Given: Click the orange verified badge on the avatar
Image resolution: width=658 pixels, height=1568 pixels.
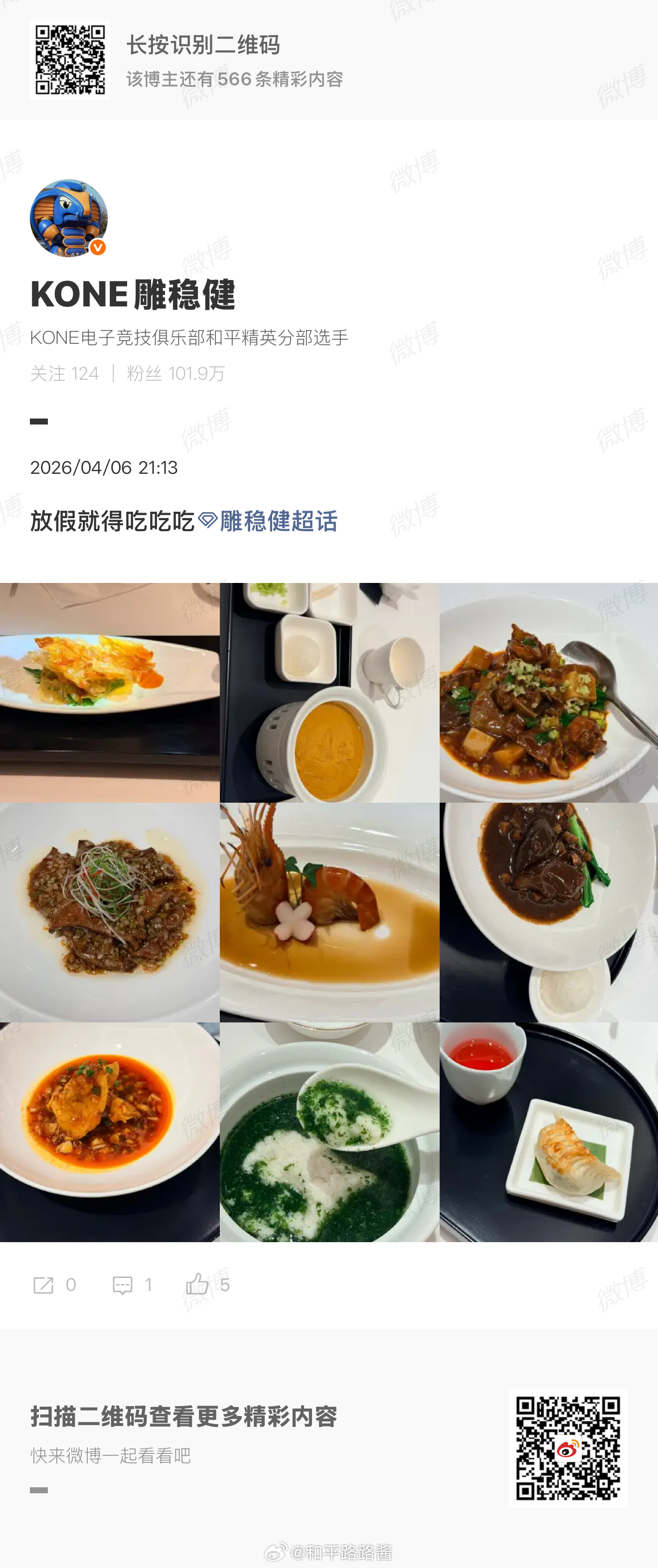Looking at the screenshot, I should pos(99,248).
